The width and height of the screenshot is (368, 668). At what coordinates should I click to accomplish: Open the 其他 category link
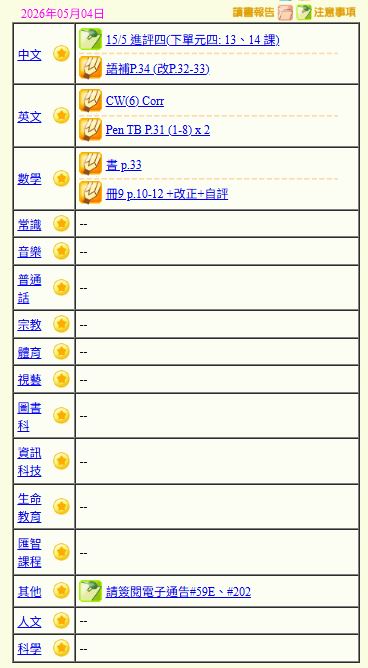[x=29, y=591]
